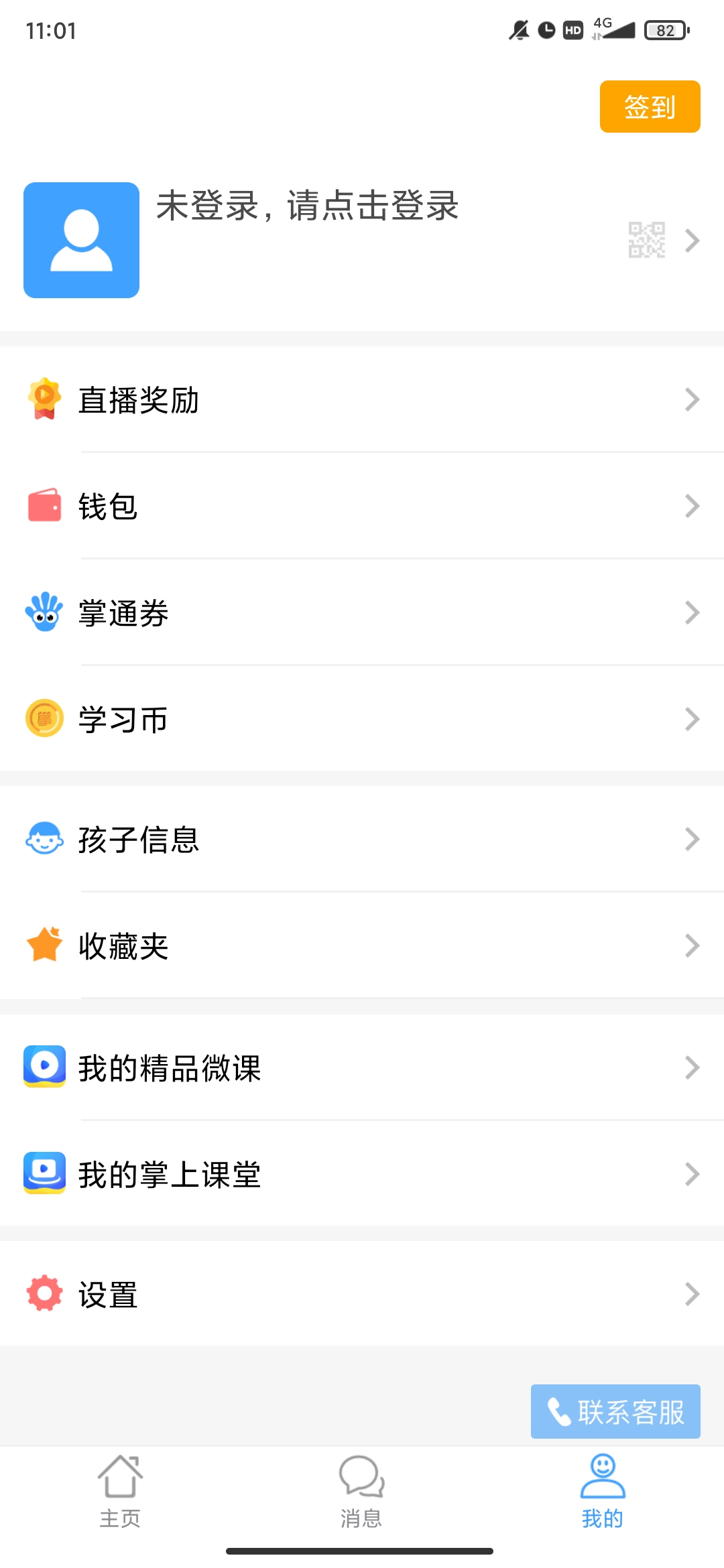Tap the 联系客服 contact support button
724x1568 pixels.
[615, 1412]
